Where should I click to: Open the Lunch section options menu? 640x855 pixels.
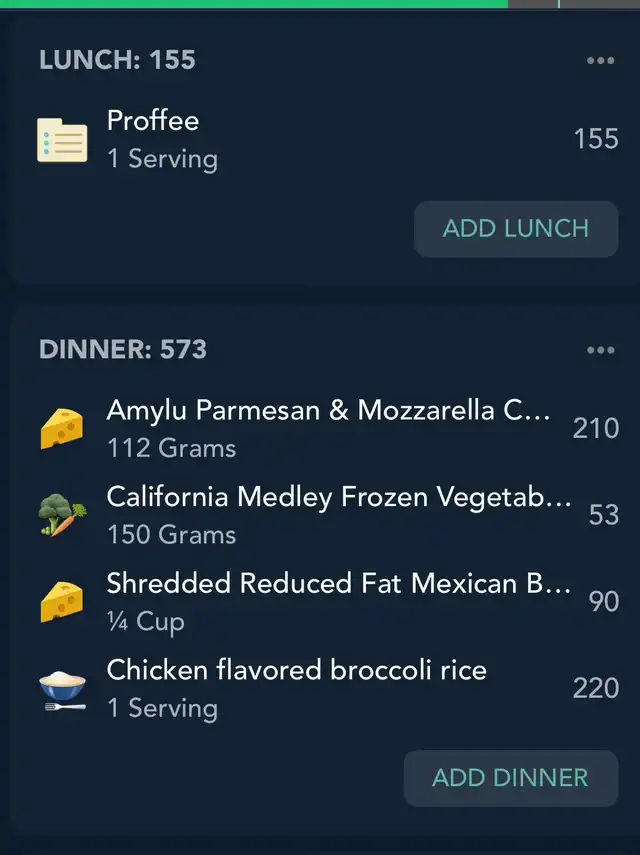click(x=600, y=61)
